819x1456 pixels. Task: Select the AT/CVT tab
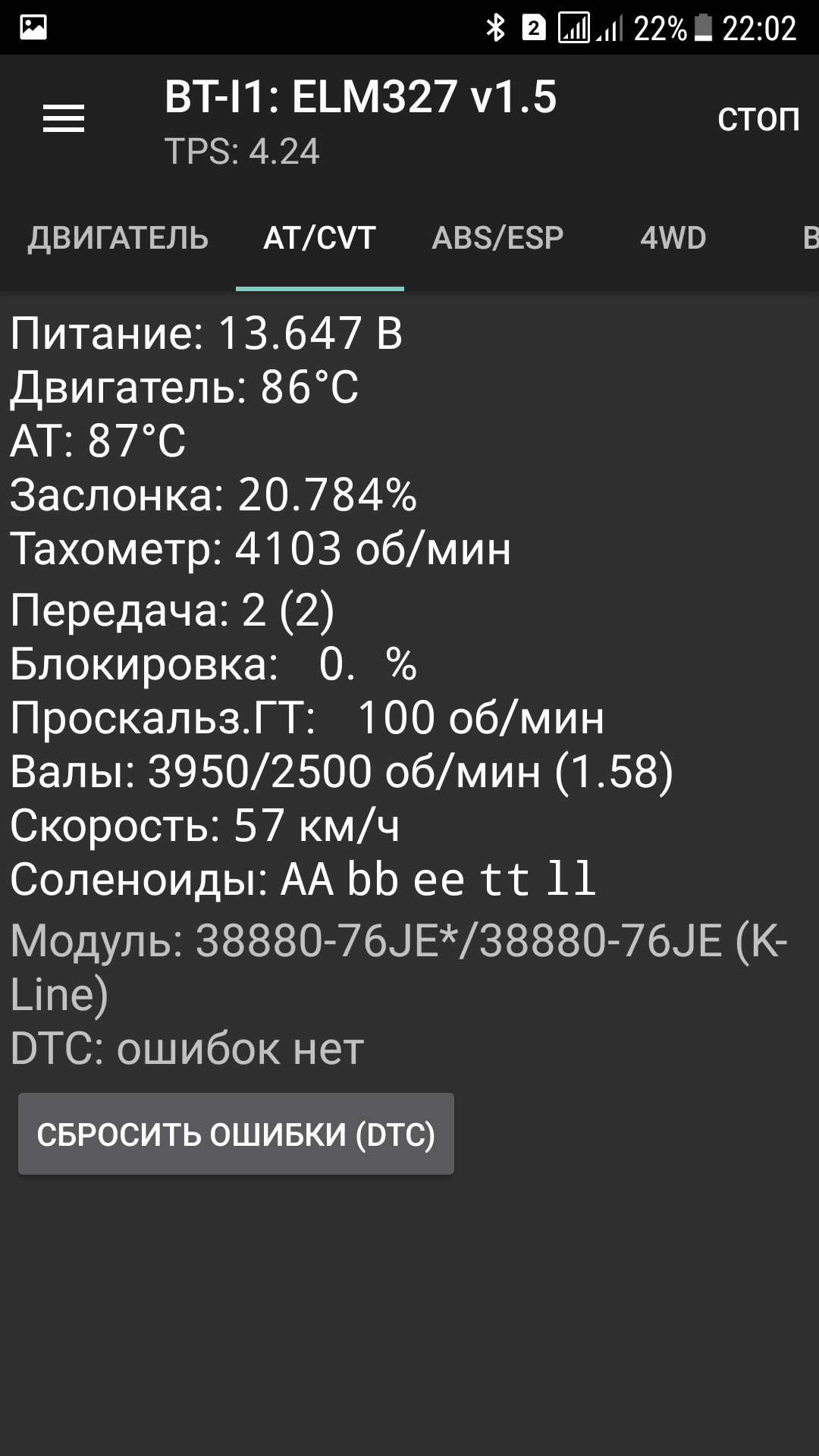coord(319,239)
